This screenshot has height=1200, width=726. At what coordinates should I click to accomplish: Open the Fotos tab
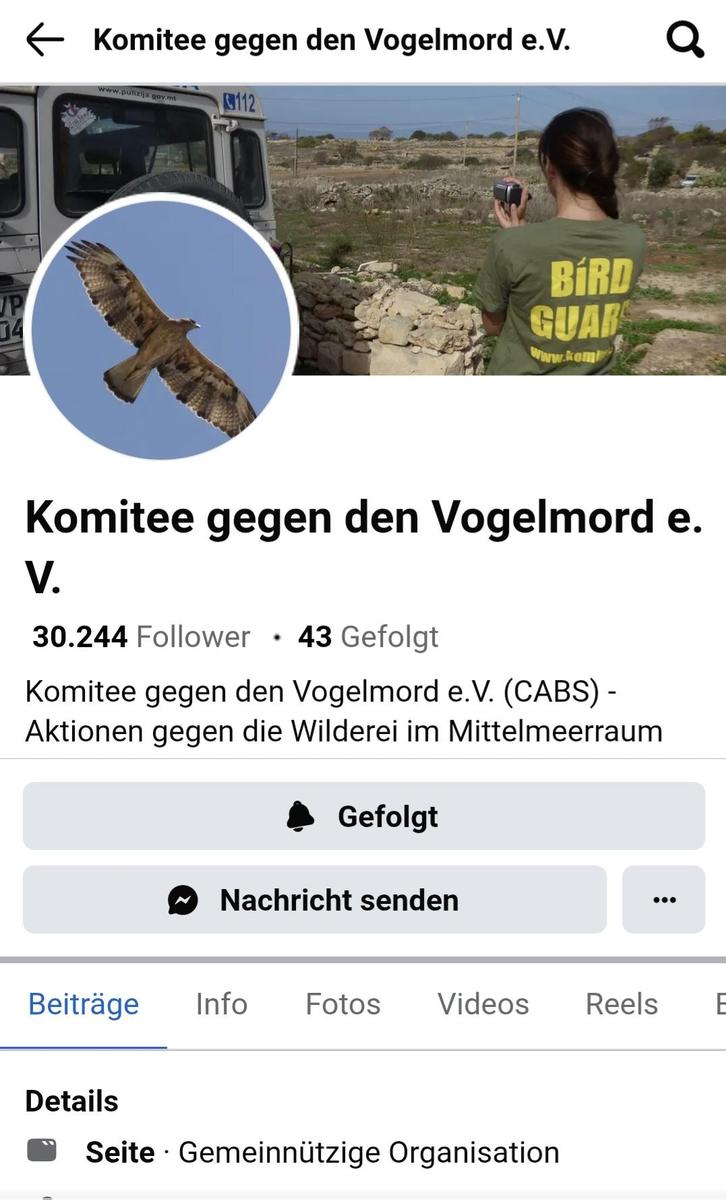[x=343, y=1004]
